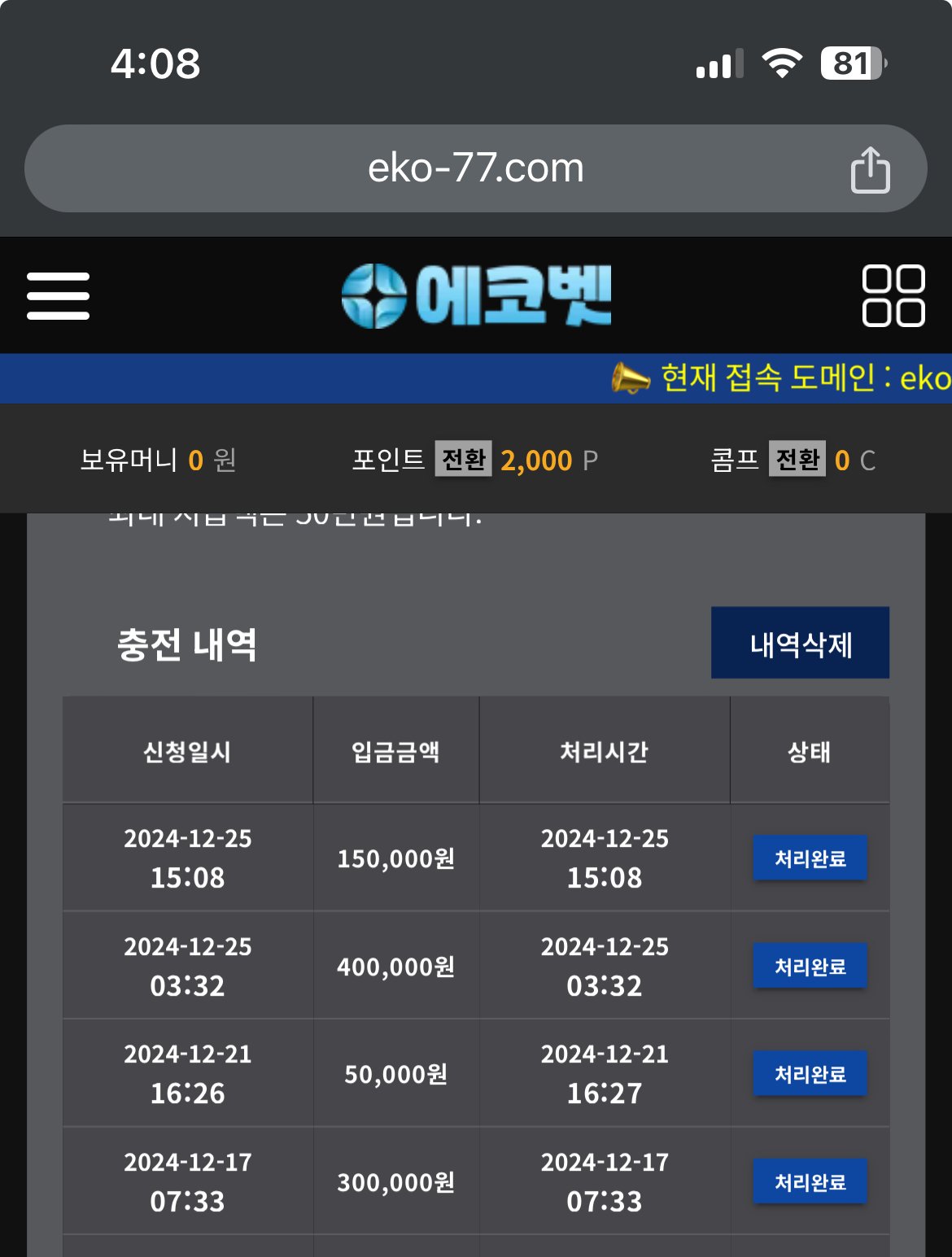Open the hamburger menu
Image resolution: width=952 pixels, height=1257 pixels.
[58, 295]
